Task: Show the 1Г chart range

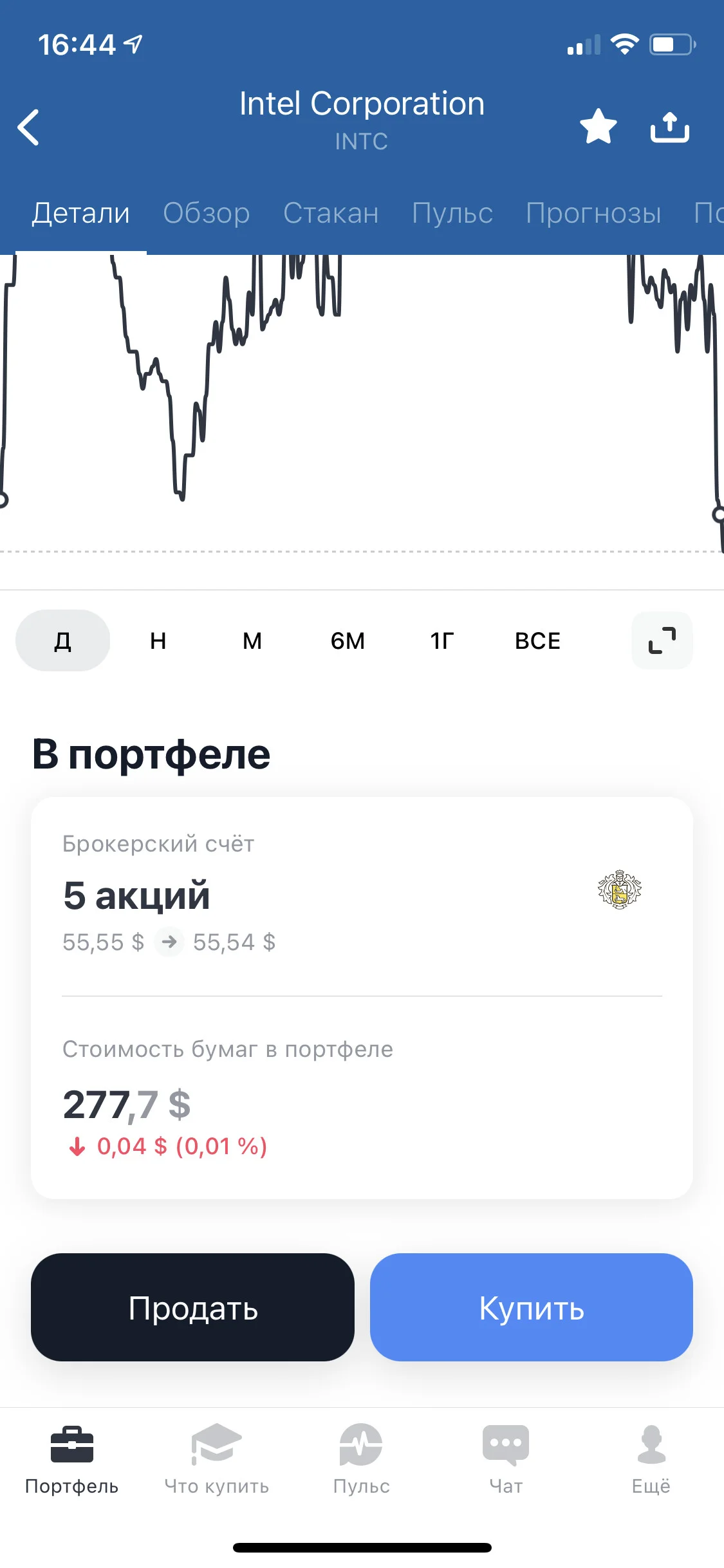Action: [x=442, y=640]
